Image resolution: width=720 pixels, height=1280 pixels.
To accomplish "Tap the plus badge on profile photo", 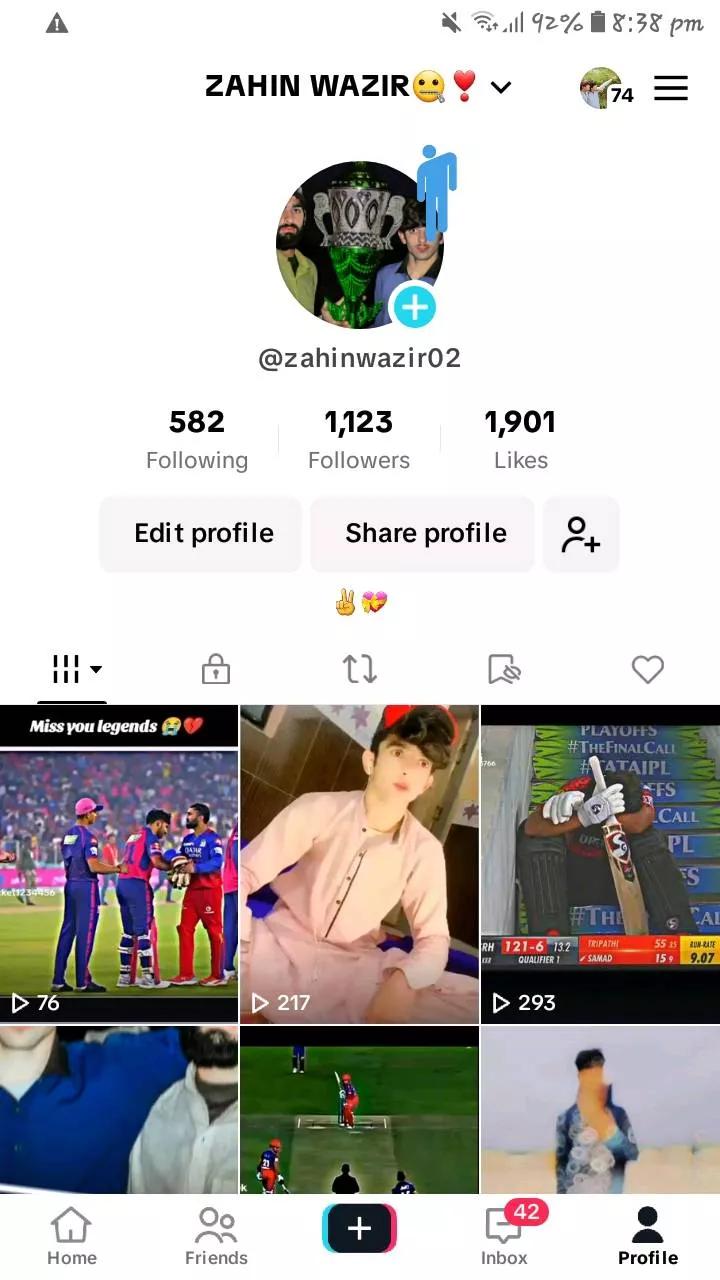I will pos(414,307).
